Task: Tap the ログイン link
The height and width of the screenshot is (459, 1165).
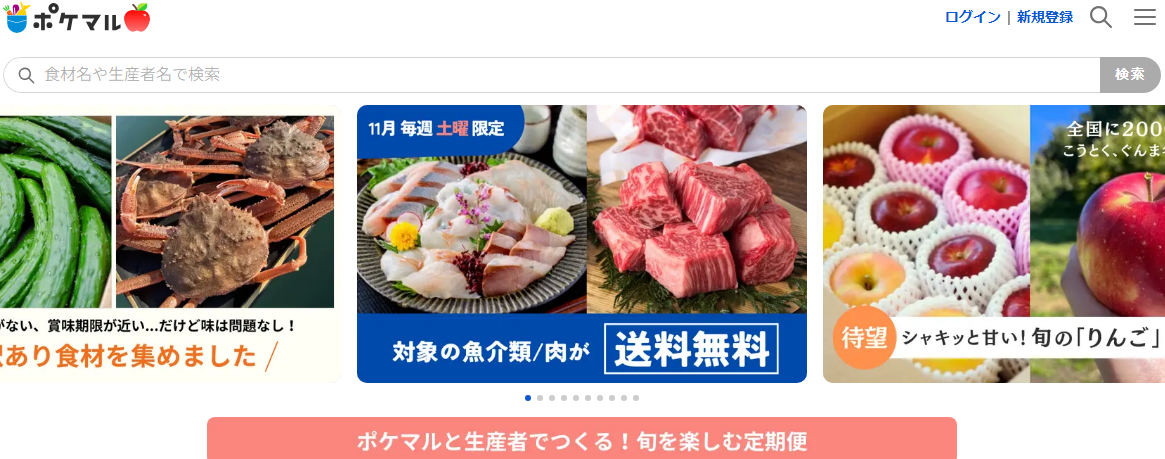Action: pos(972,17)
